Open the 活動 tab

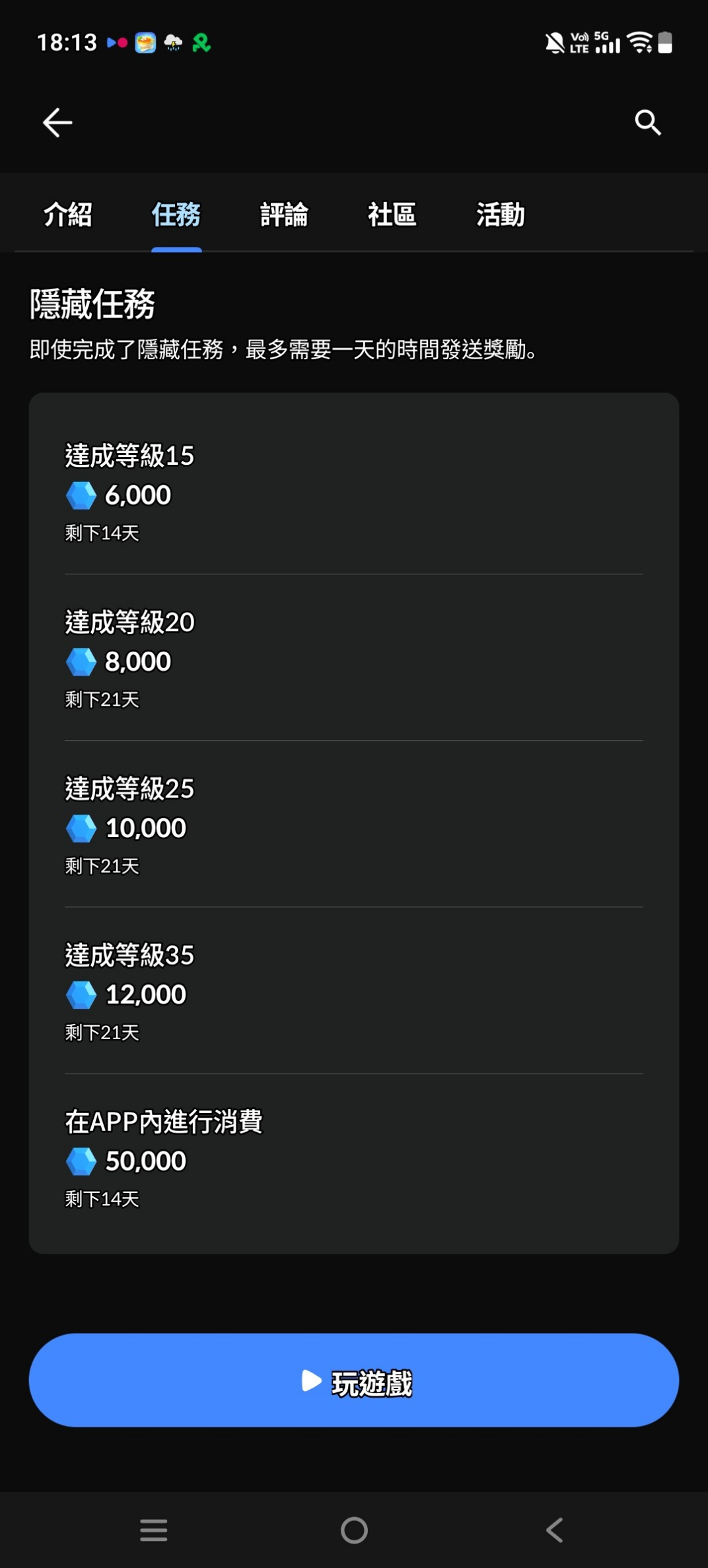point(501,215)
